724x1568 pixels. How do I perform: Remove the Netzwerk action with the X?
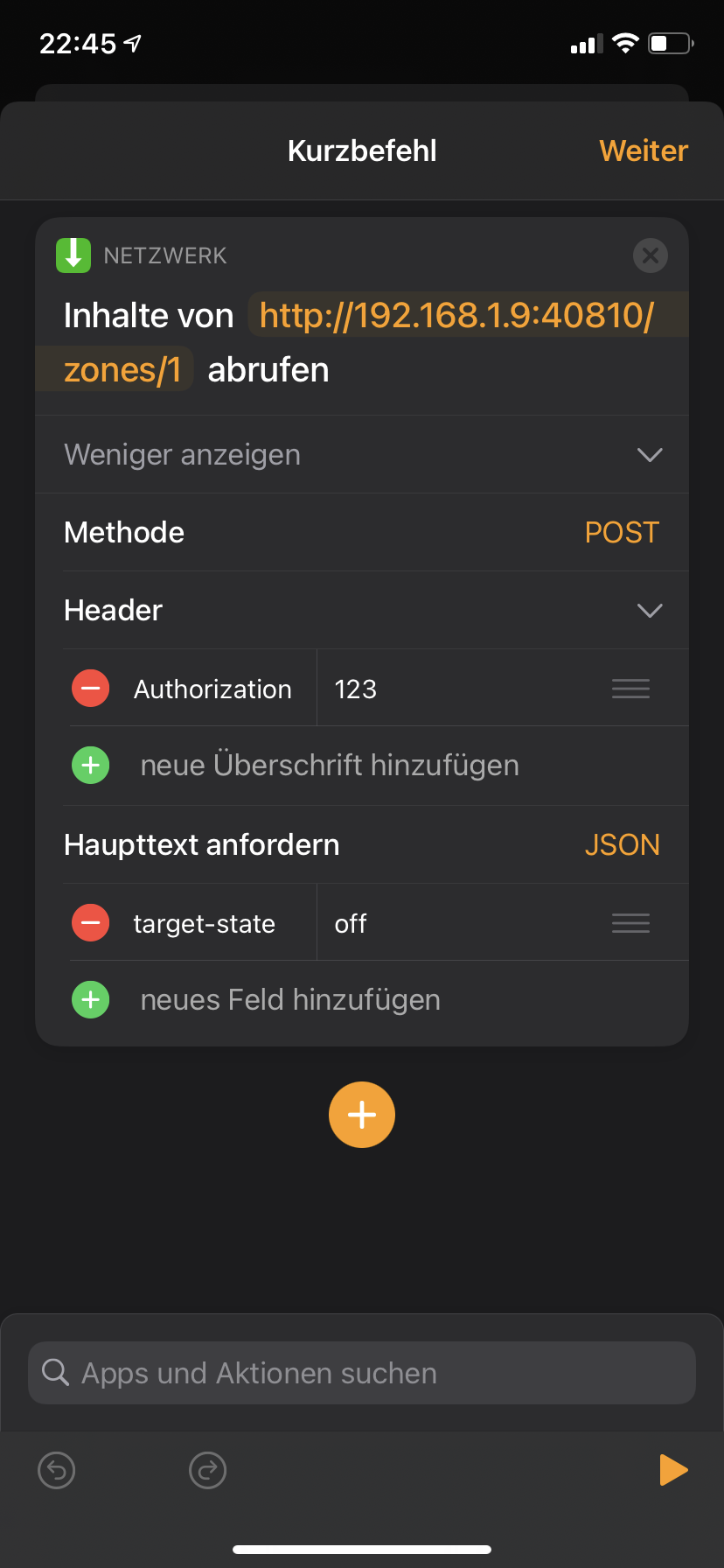coord(650,255)
